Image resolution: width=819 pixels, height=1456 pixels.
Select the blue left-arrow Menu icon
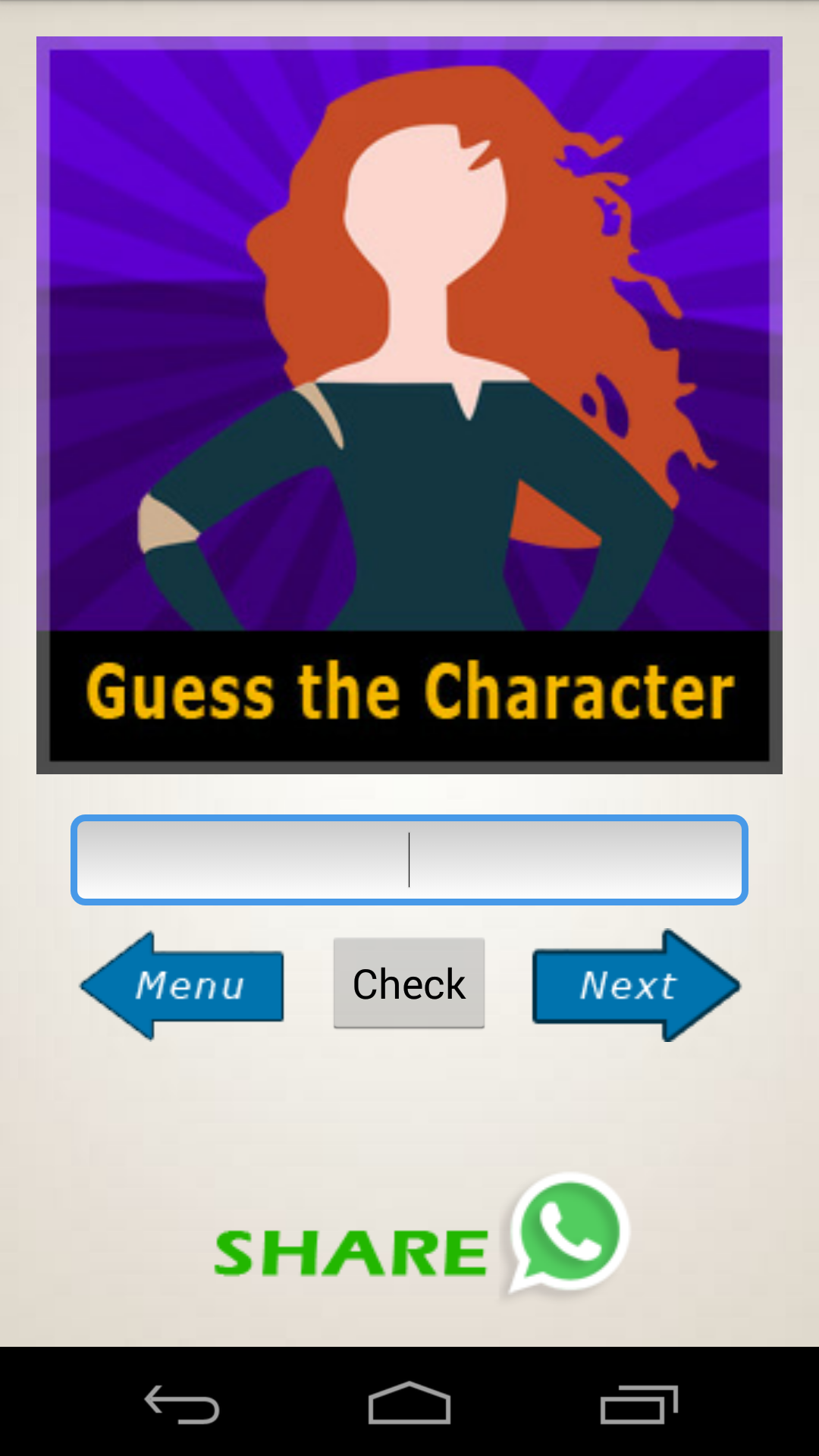[x=182, y=984]
